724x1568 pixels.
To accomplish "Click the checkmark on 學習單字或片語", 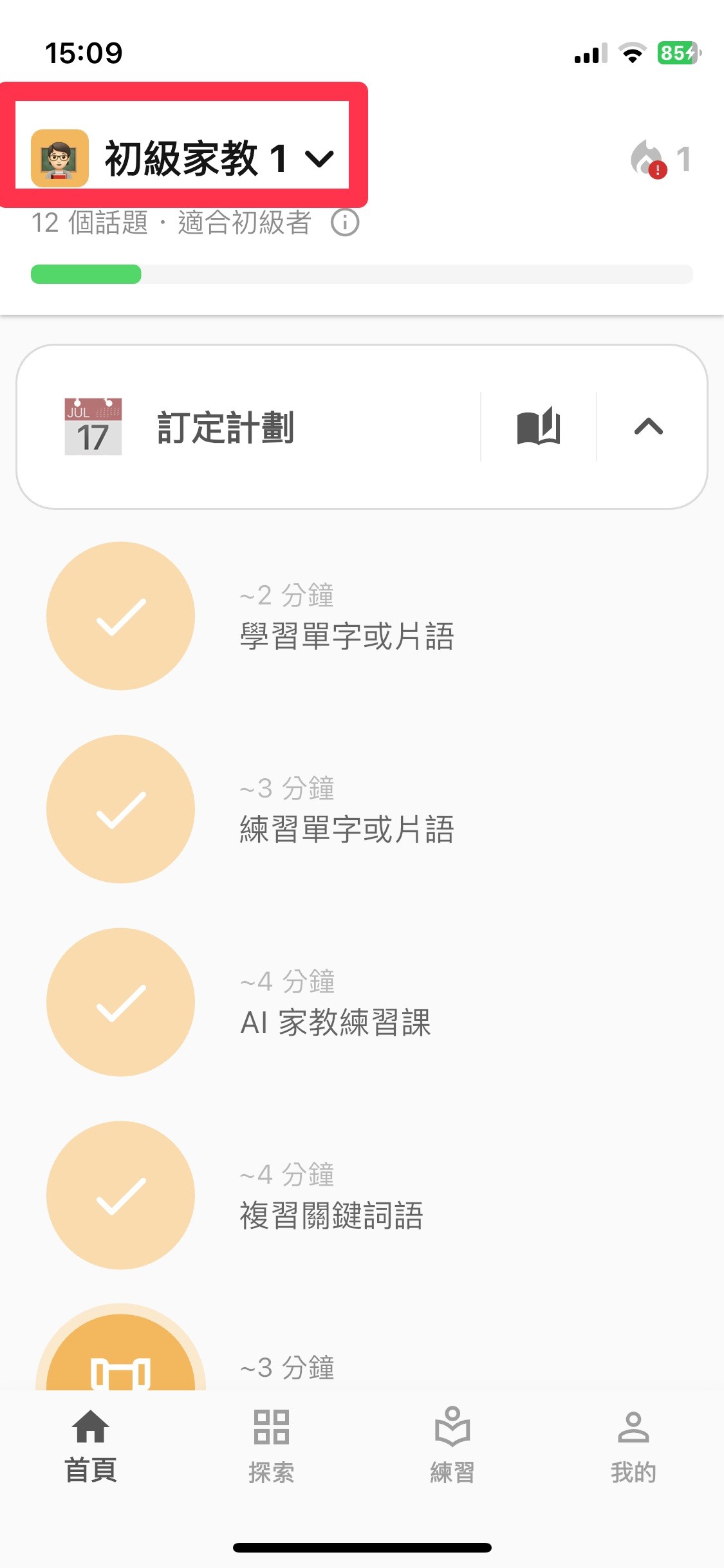I will [x=121, y=615].
